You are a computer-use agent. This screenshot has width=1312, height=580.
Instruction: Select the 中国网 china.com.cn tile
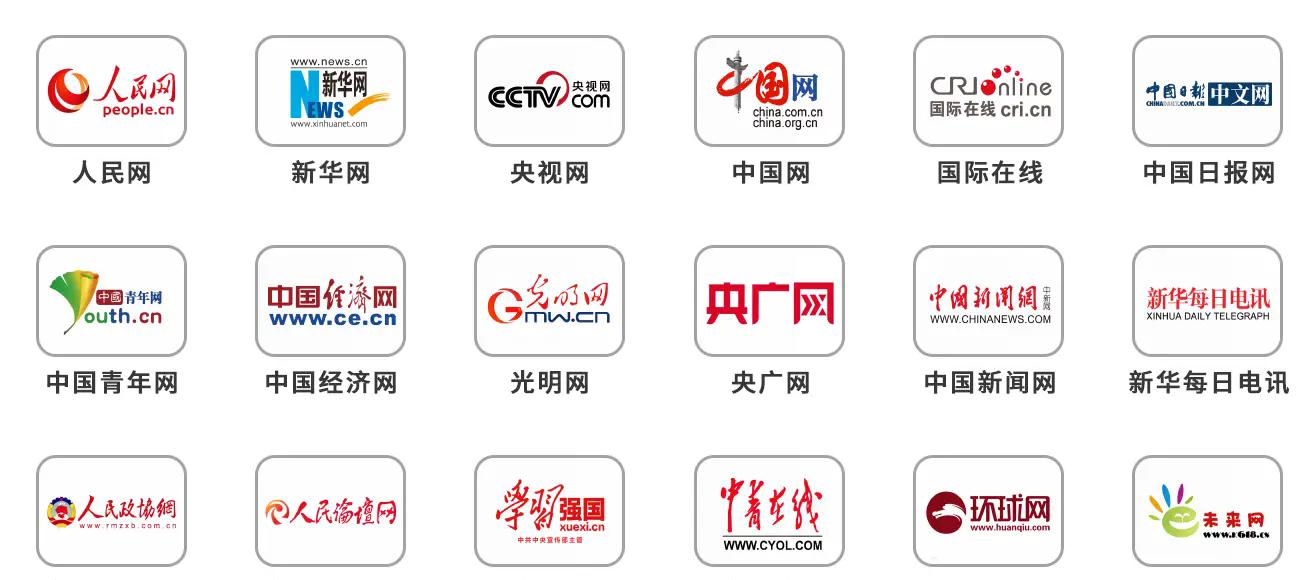click(x=769, y=91)
